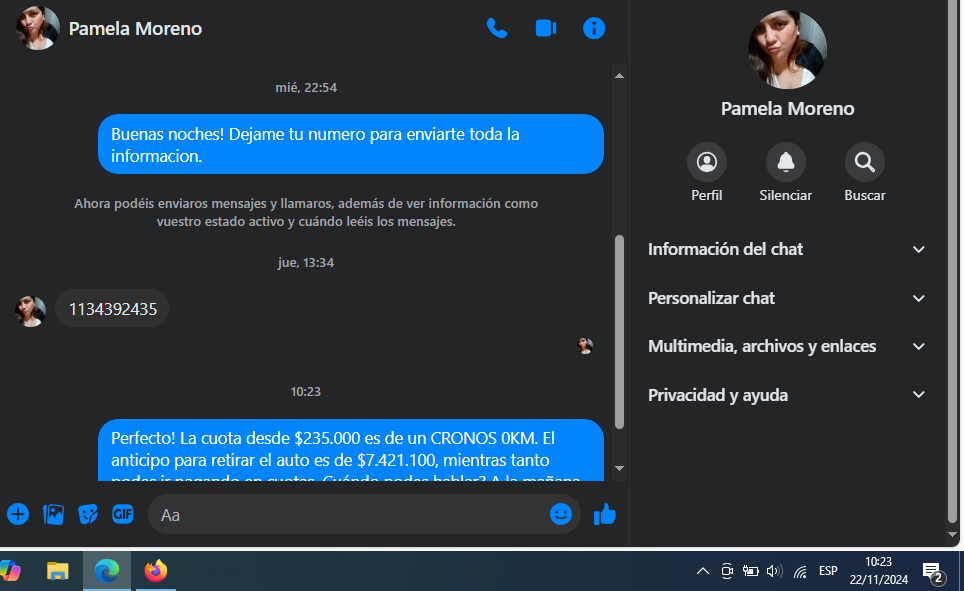This screenshot has width=964, height=591.
Task: Focus the Aa message field
Action: point(350,515)
